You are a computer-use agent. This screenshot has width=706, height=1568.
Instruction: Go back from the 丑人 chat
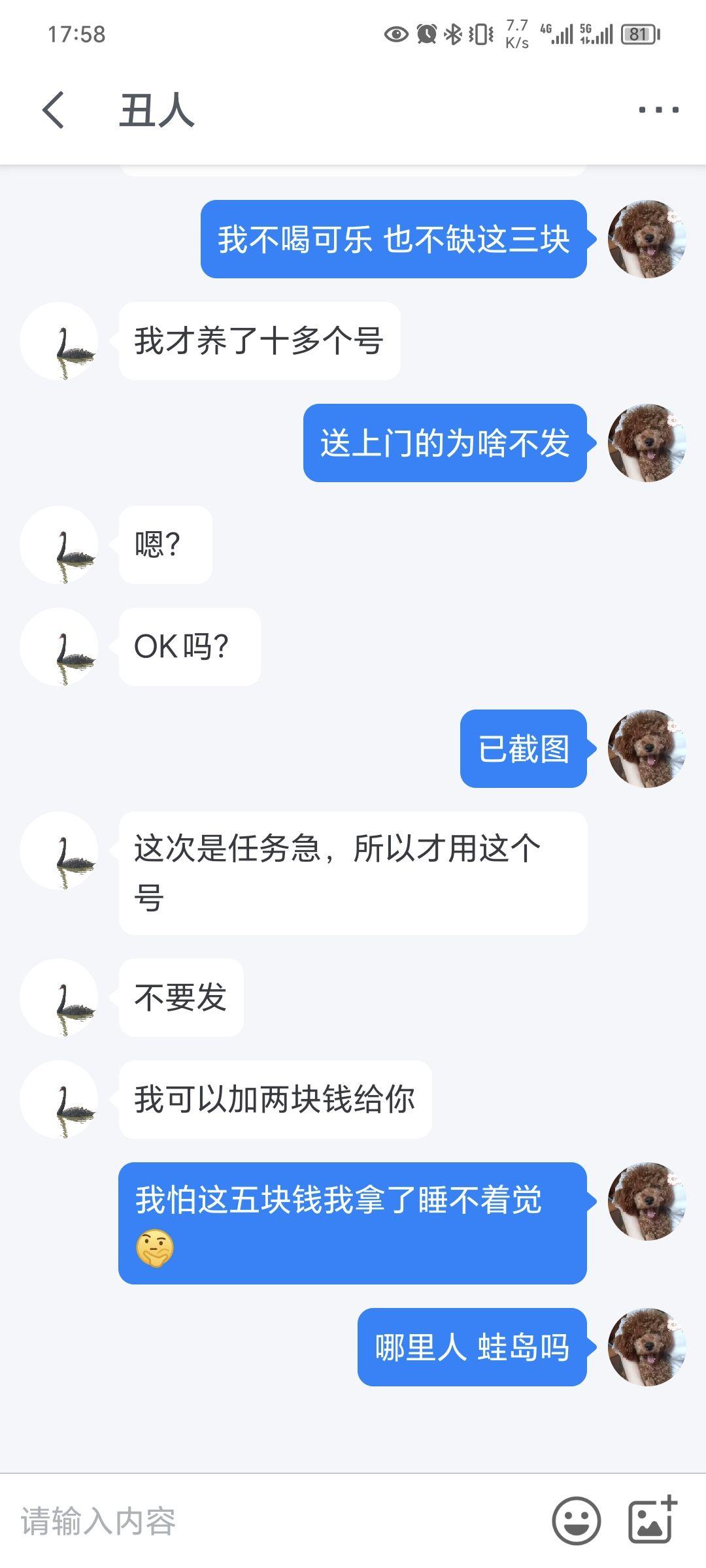54,110
